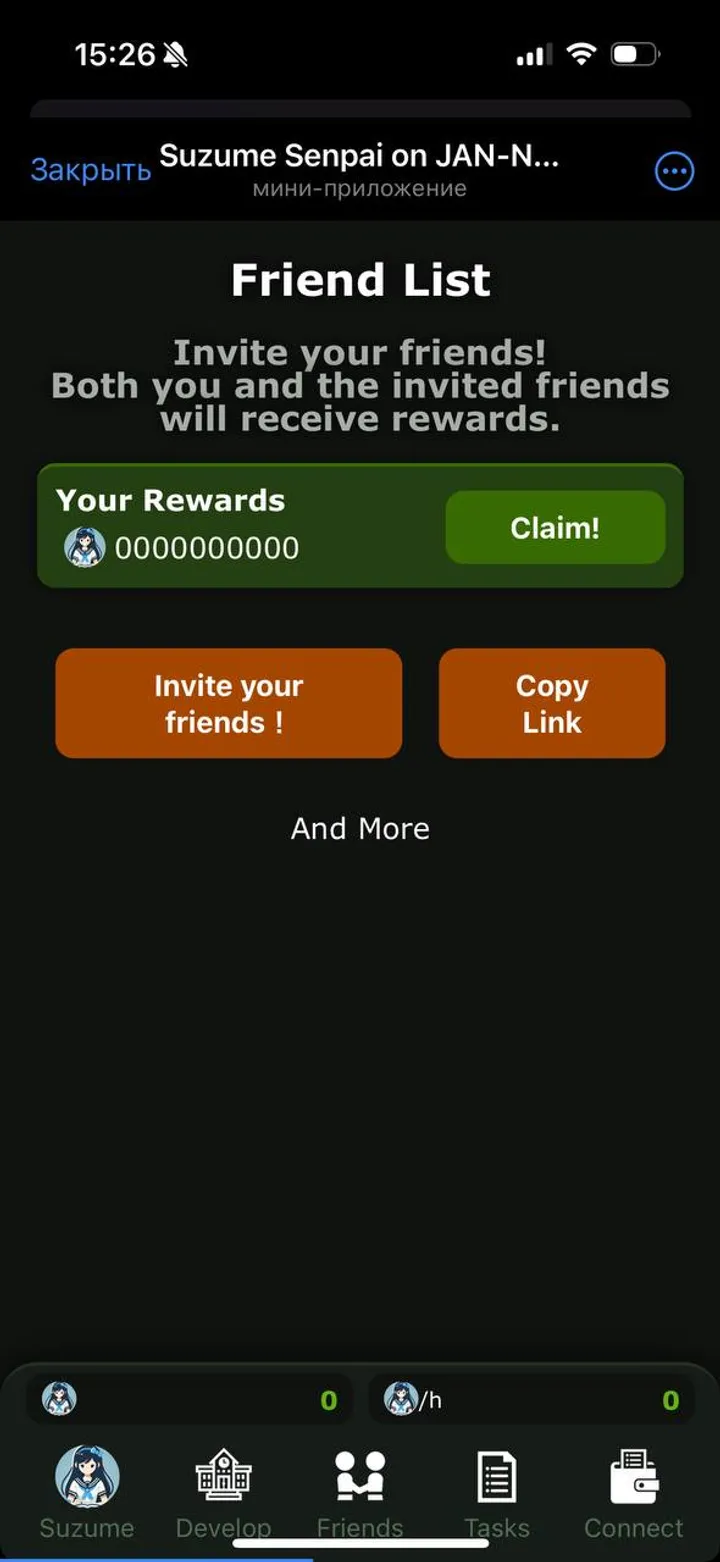Select the Friends tab
This screenshot has height=1562, width=720.
[360, 1492]
